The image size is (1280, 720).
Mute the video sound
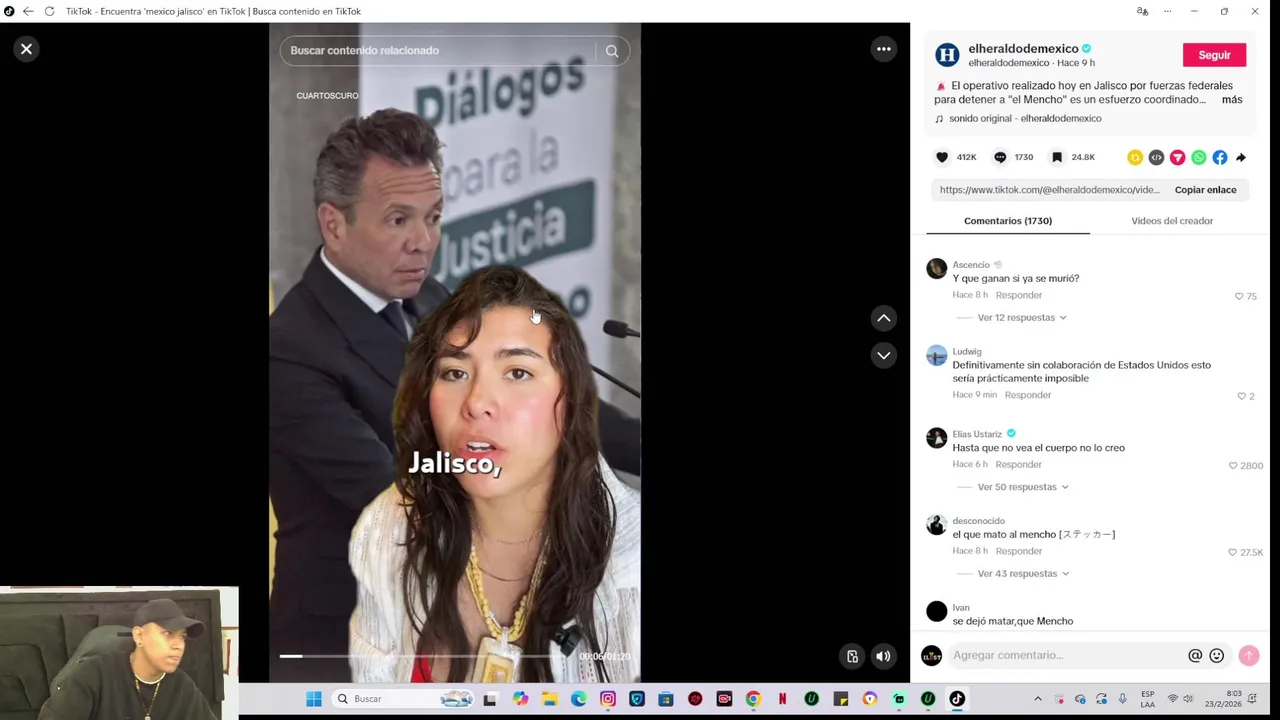[x=883, y=656]
